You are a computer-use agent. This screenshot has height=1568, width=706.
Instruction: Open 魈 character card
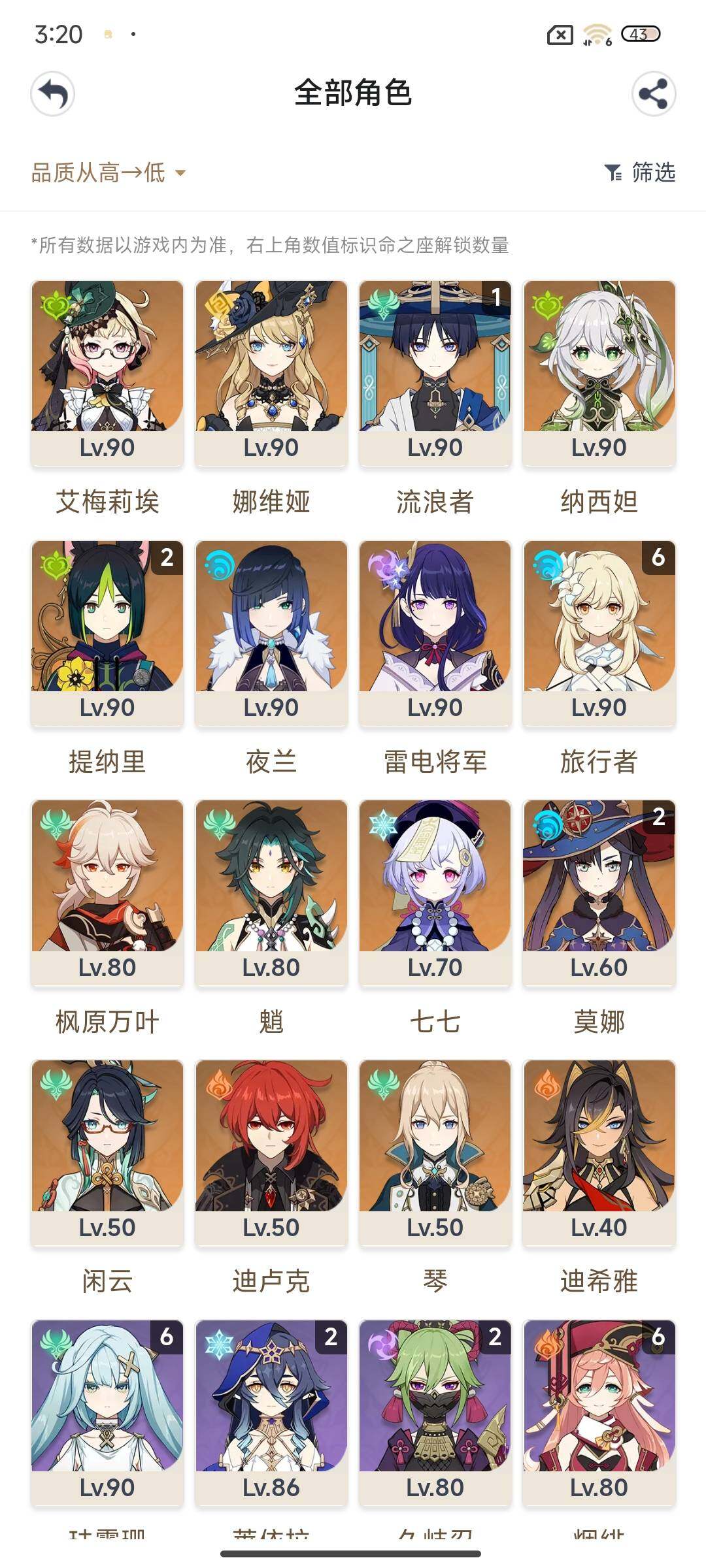(271, 892)
